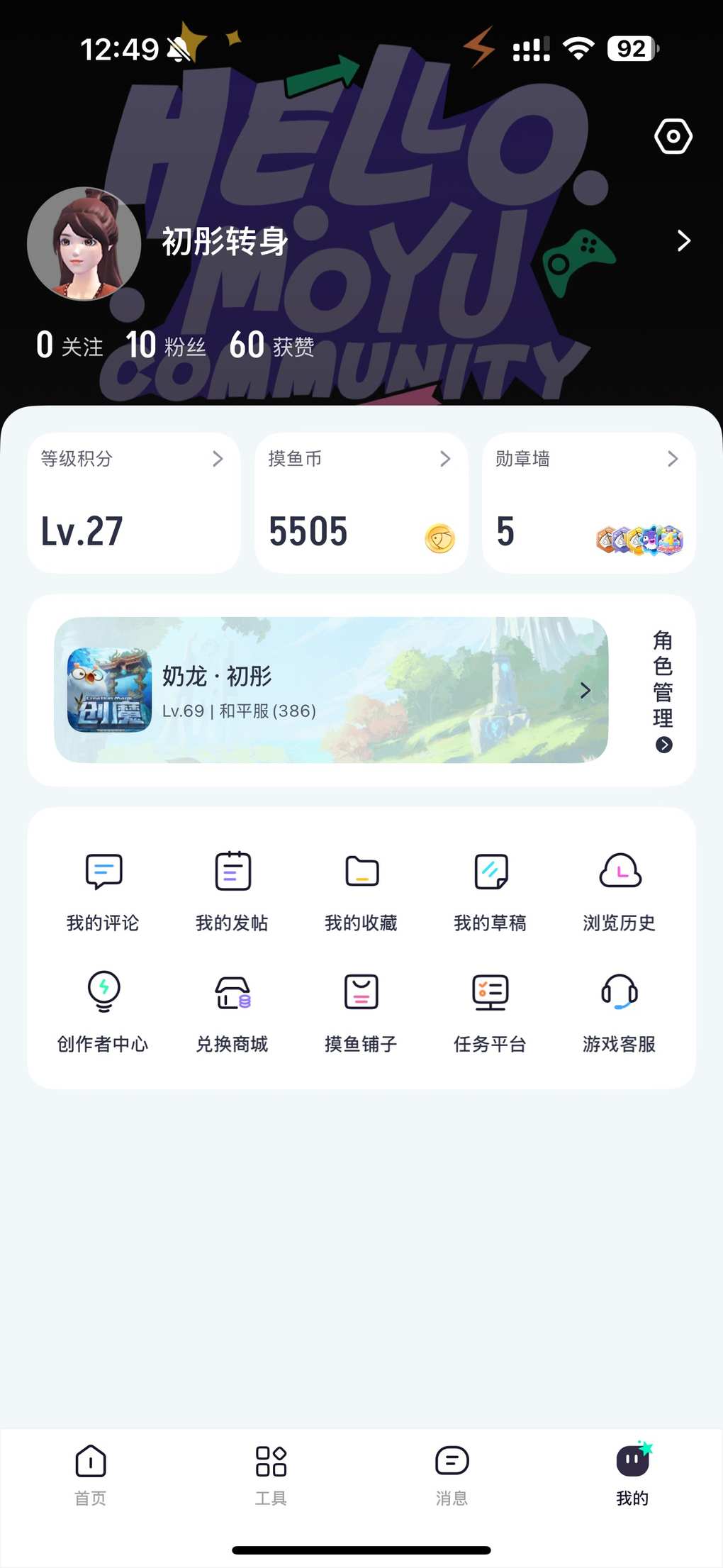
Task: Open game character card 奶龙·初彤
Action: pyautogui.click(x=331, y=690)
